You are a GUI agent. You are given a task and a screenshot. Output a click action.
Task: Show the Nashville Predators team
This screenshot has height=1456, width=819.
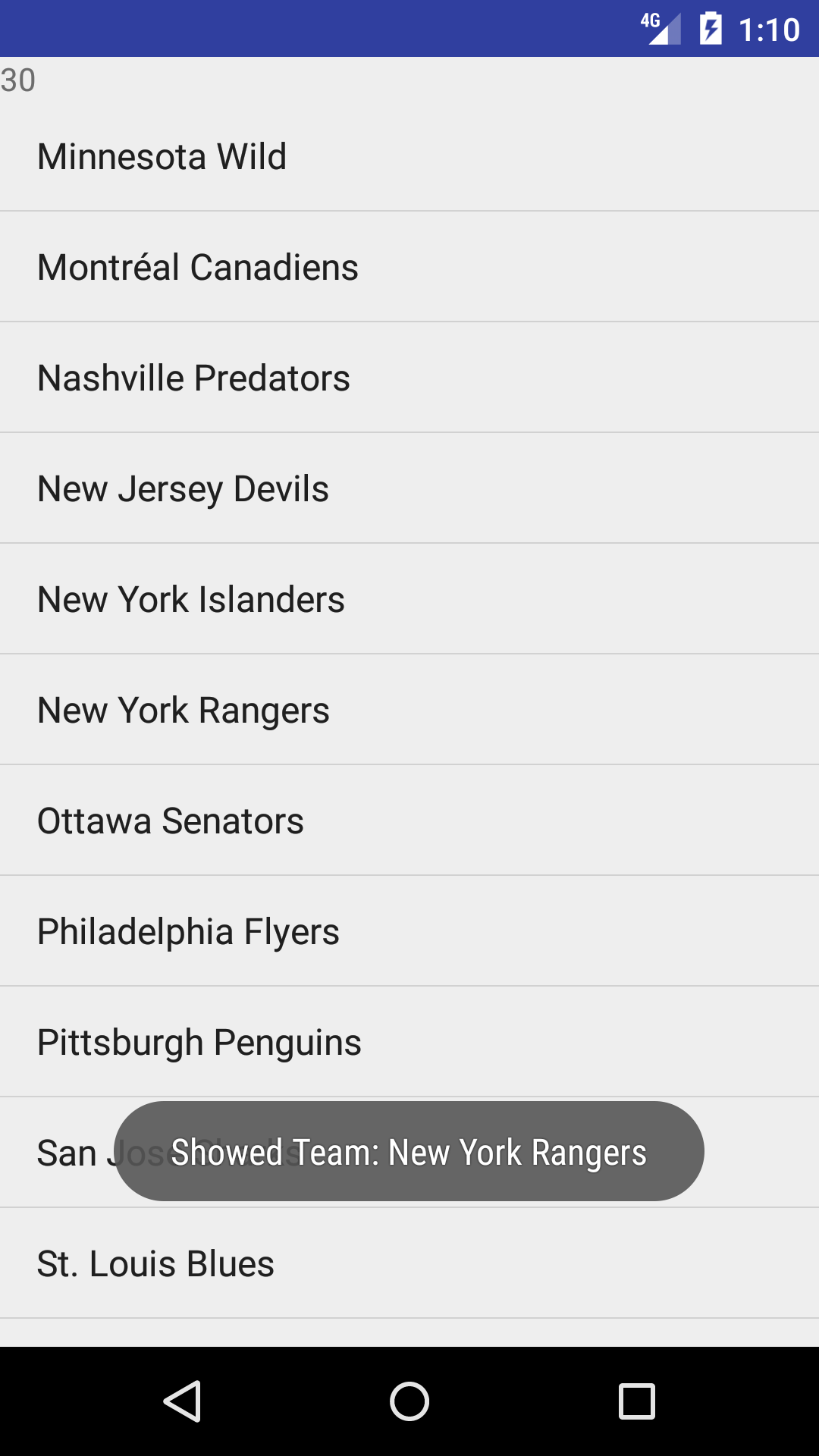point(409,378)
